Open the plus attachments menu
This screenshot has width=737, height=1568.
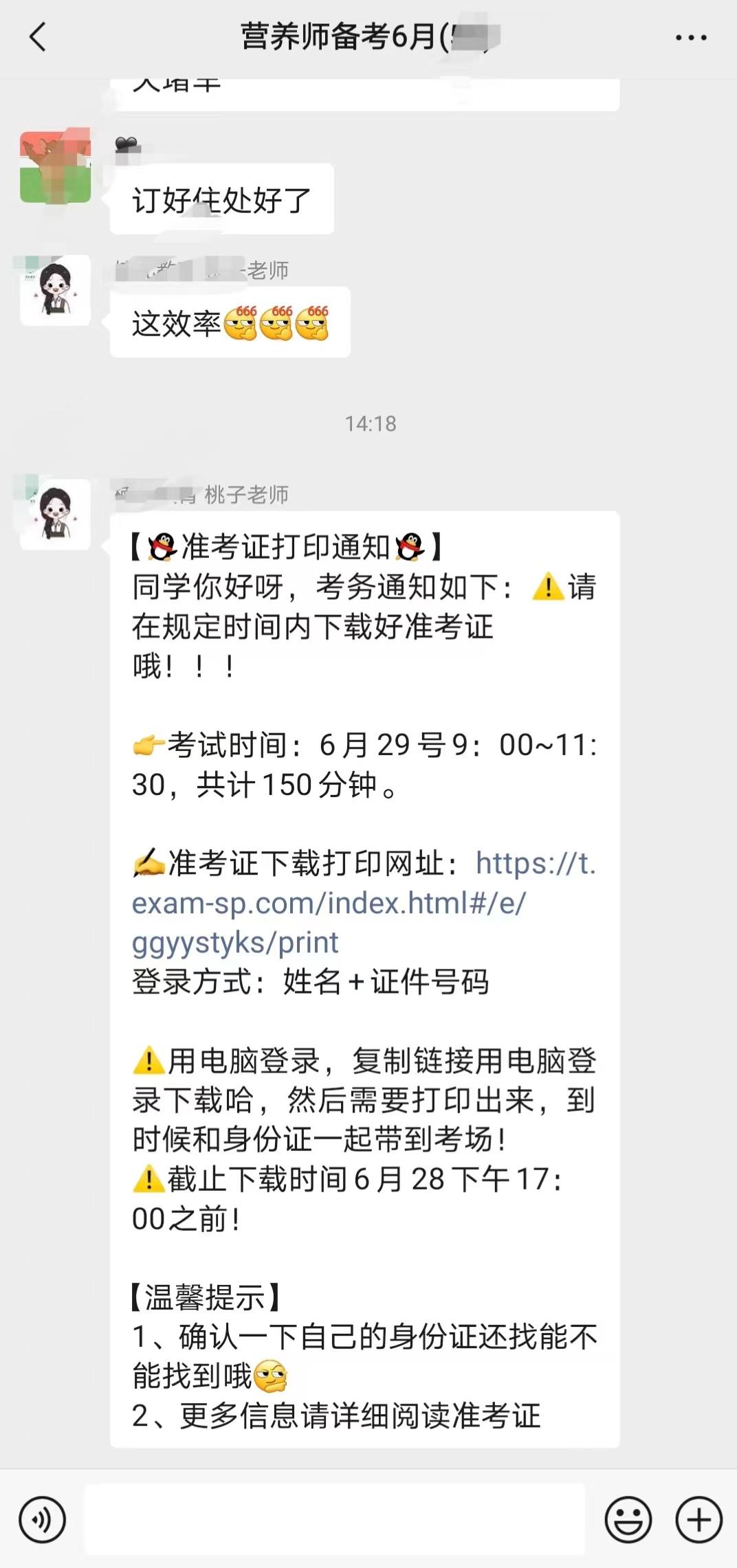698,1519
